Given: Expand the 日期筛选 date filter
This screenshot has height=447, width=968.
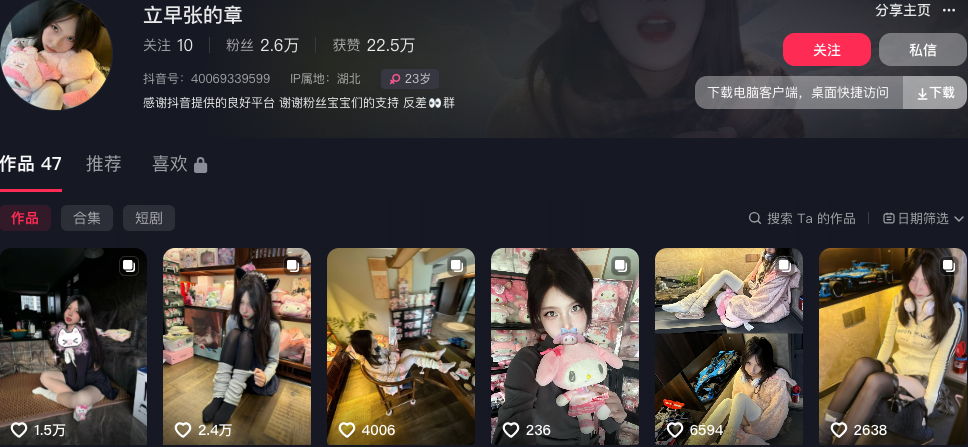Looking at the screenshot, I should 923,218.
